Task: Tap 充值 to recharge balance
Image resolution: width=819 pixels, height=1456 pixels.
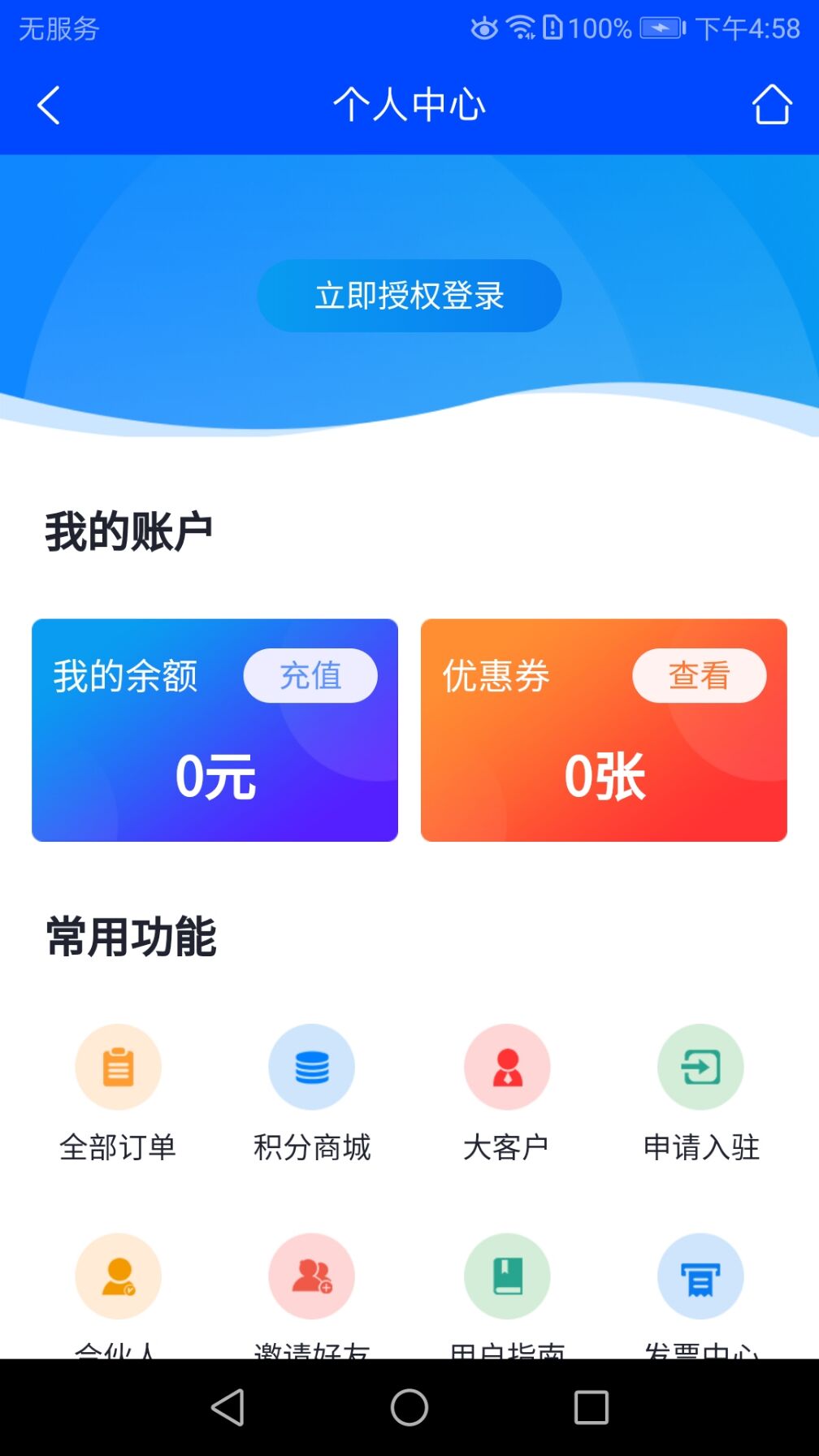Action: 310,675
